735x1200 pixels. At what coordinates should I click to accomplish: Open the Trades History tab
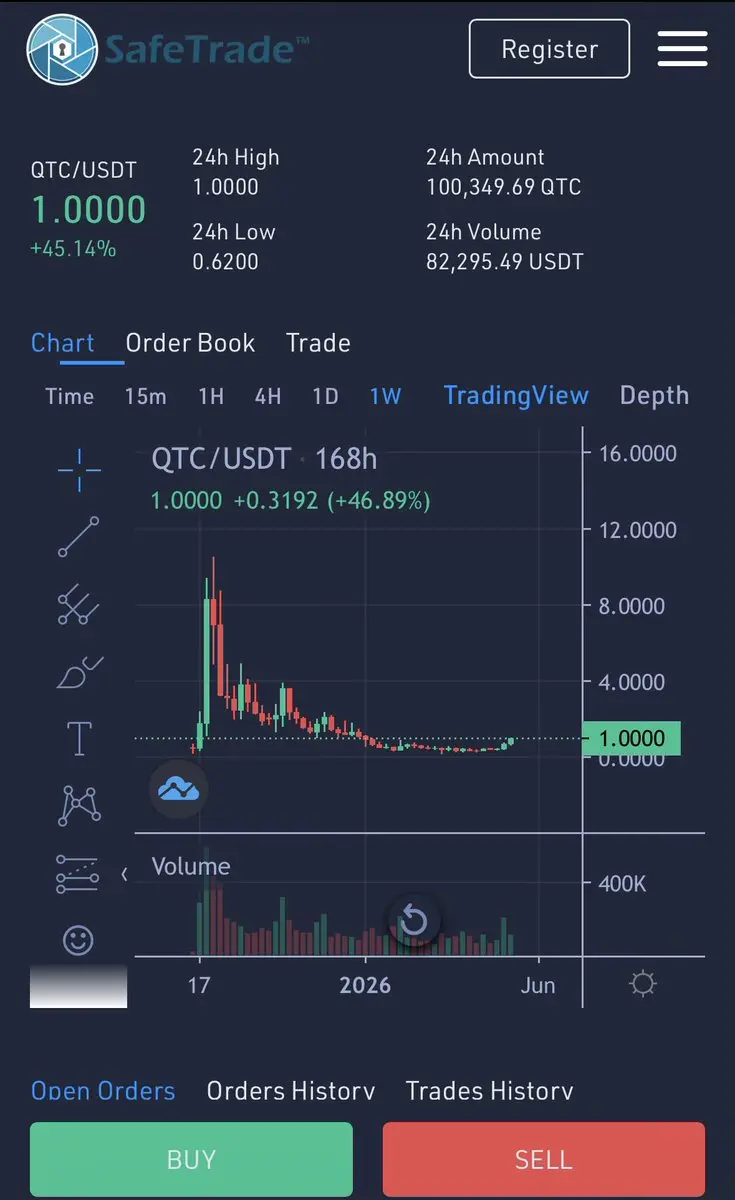click(x=489, y=1090)
